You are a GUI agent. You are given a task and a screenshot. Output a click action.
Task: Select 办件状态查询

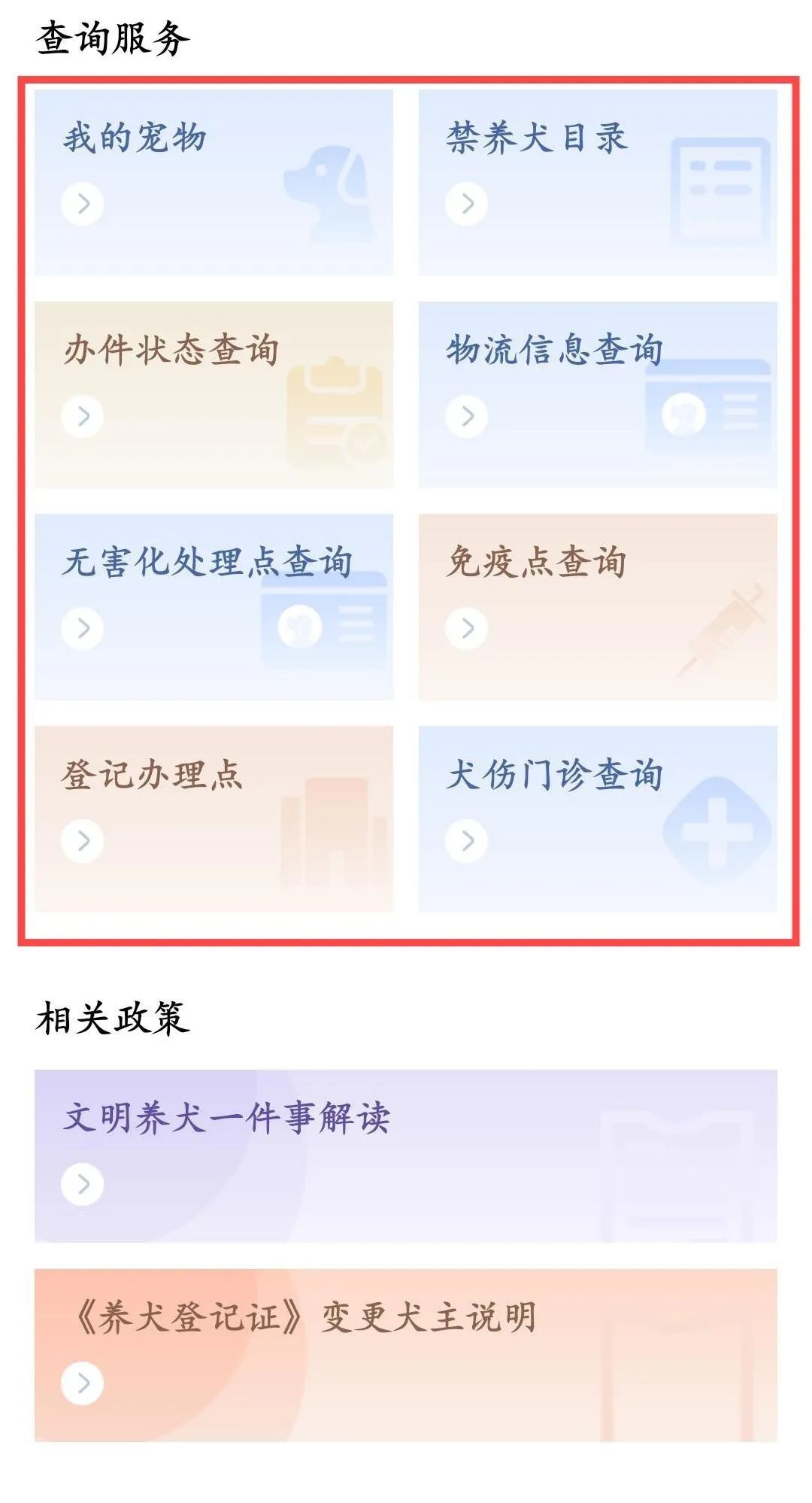tap(214, 395)
